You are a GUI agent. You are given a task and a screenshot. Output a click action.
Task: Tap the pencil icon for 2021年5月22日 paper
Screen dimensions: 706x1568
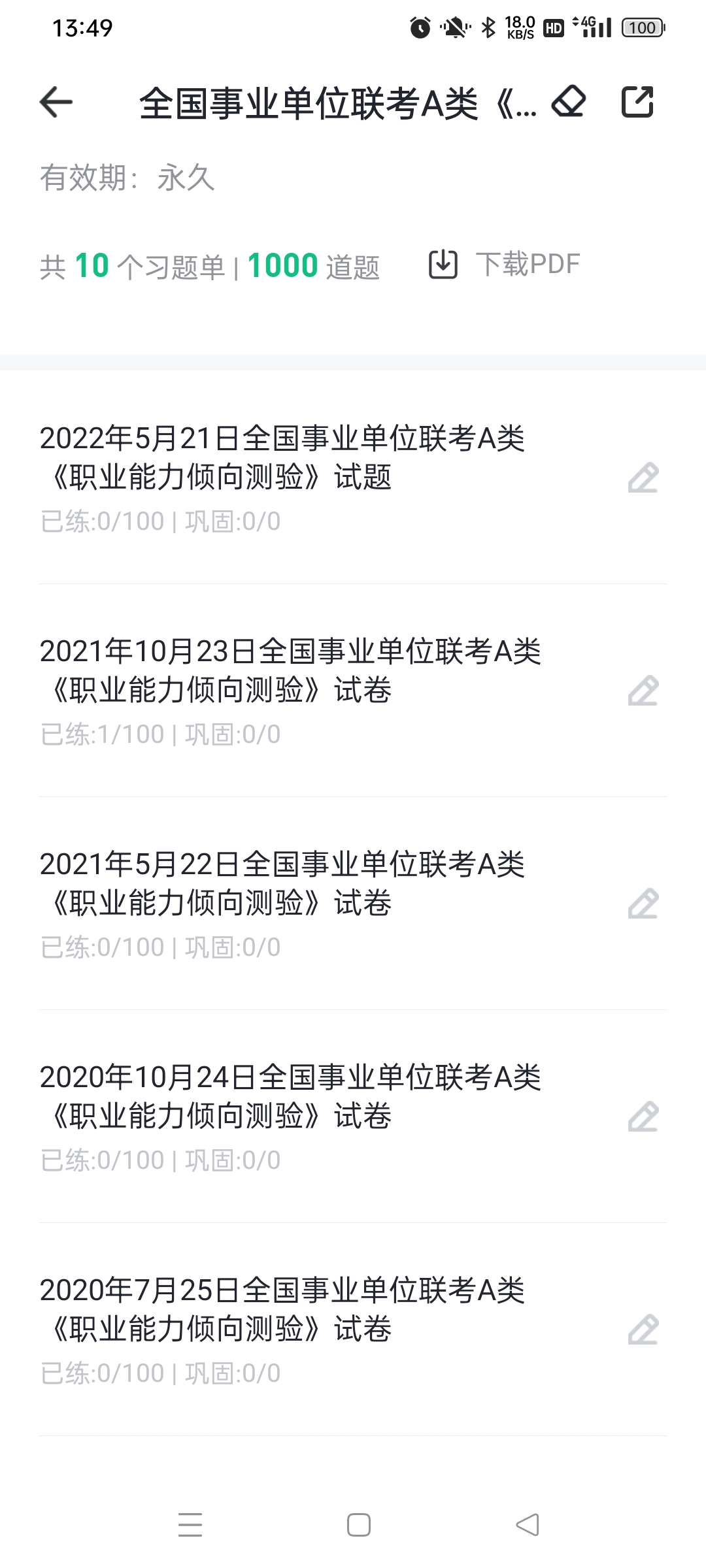click(x=643, y=904)
